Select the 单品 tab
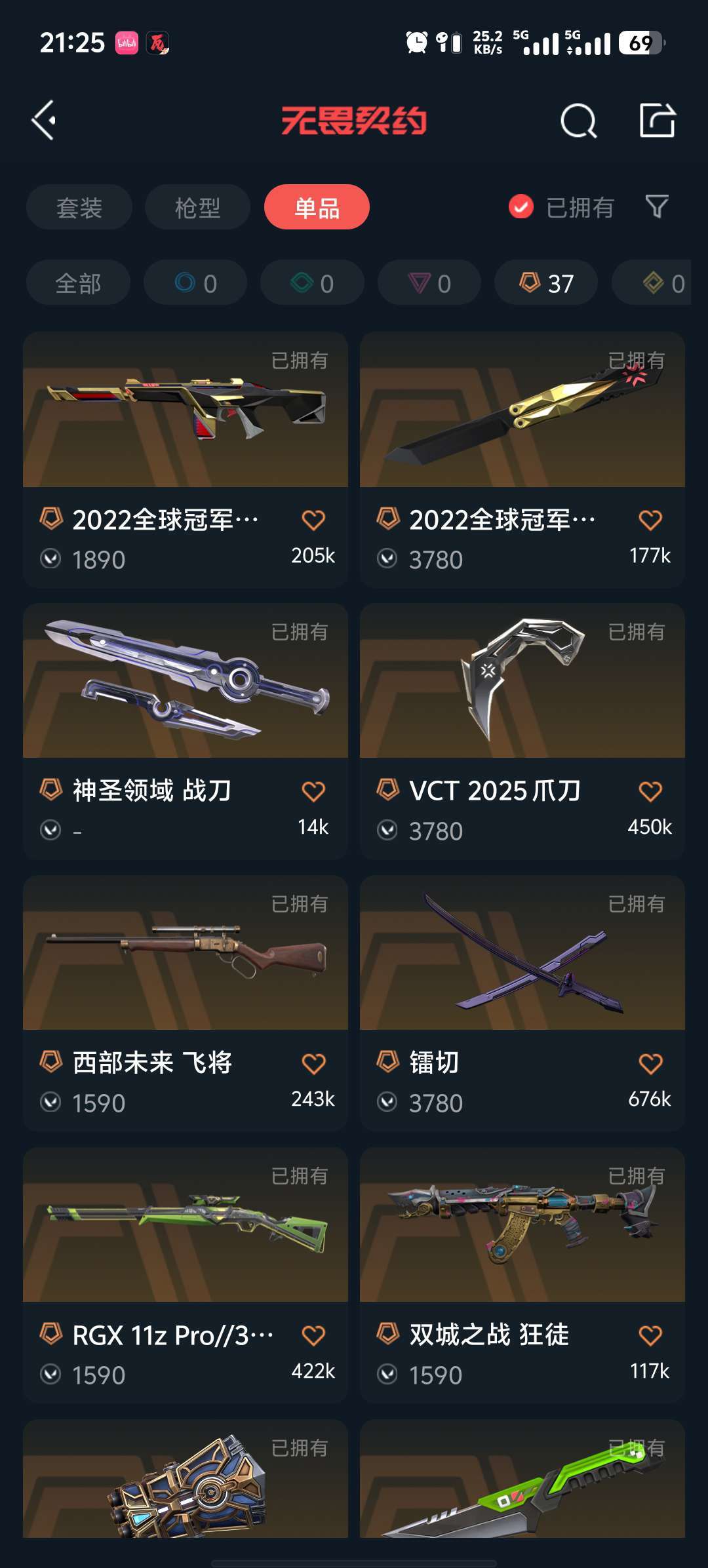 tap(317, 208)
